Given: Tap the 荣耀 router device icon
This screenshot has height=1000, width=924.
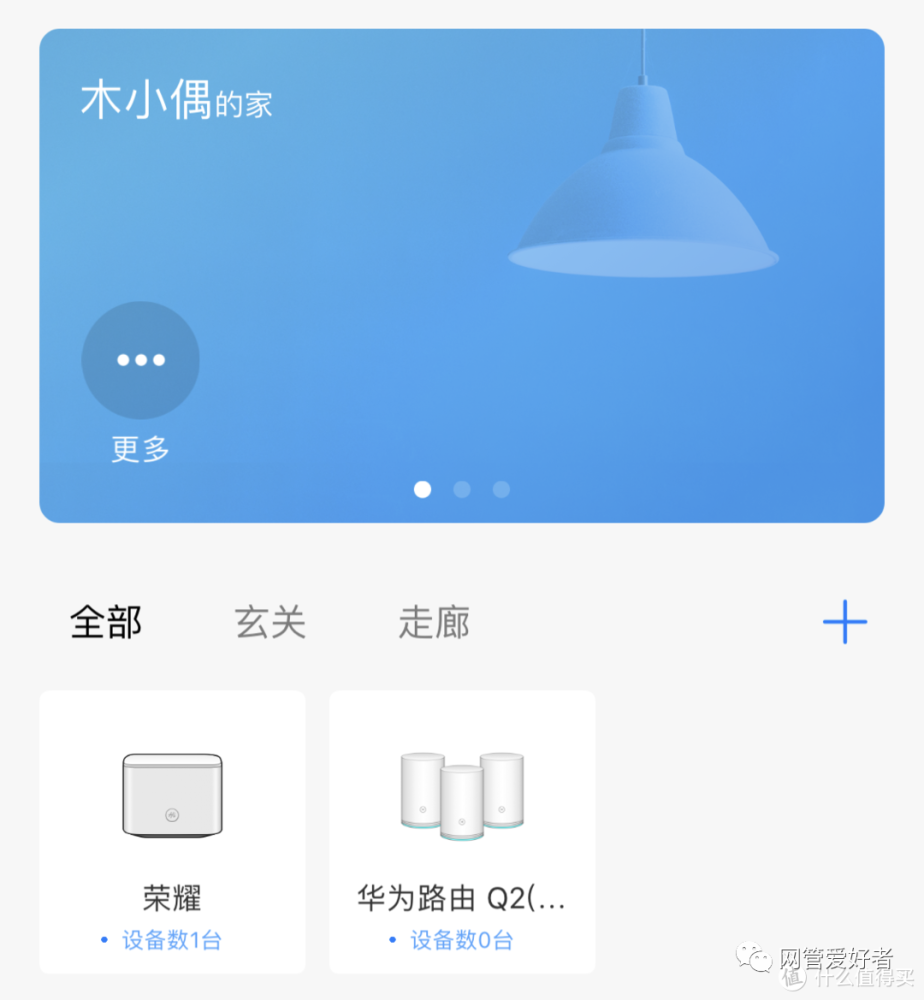Looking at the screenshot, I should [170, 793].
